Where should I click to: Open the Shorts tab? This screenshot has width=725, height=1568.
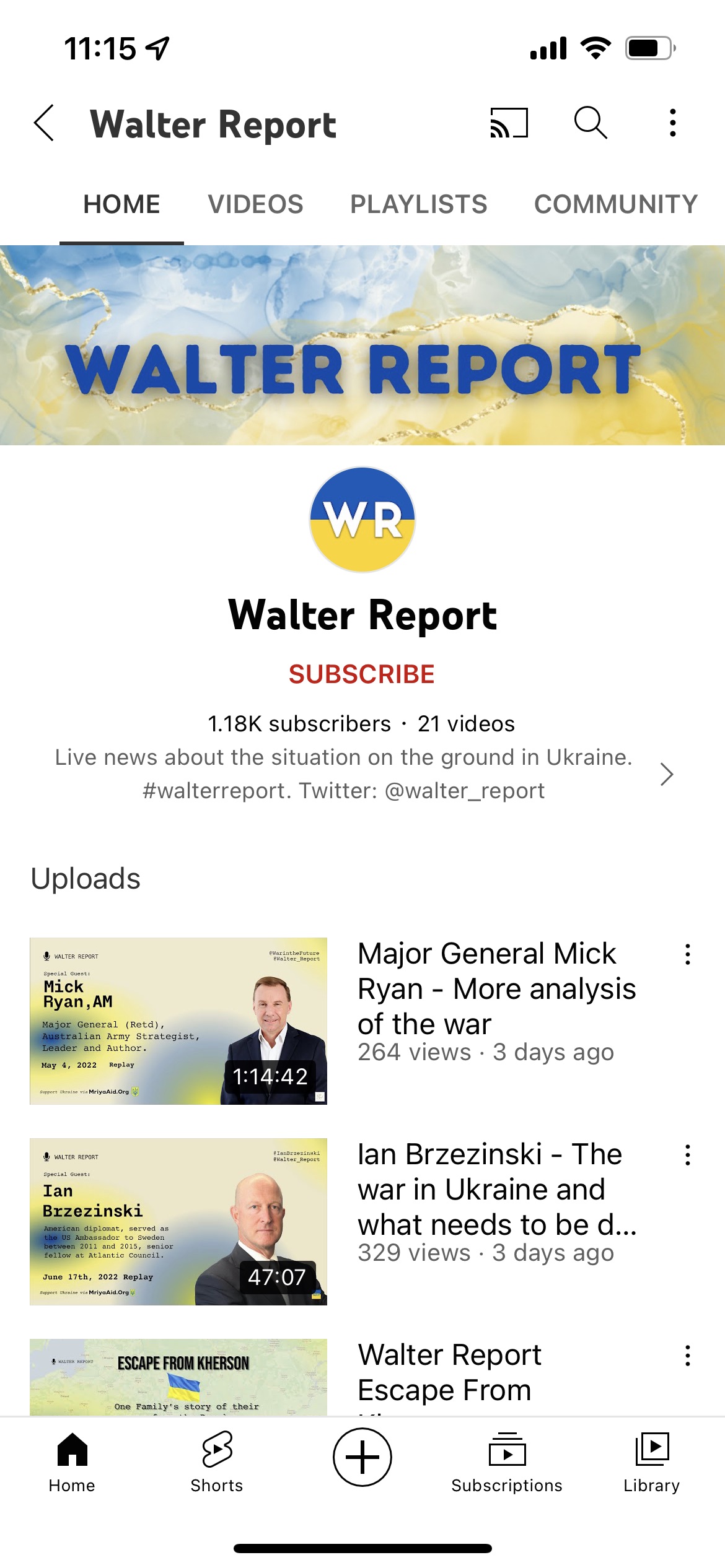[x=217, y=1460]
